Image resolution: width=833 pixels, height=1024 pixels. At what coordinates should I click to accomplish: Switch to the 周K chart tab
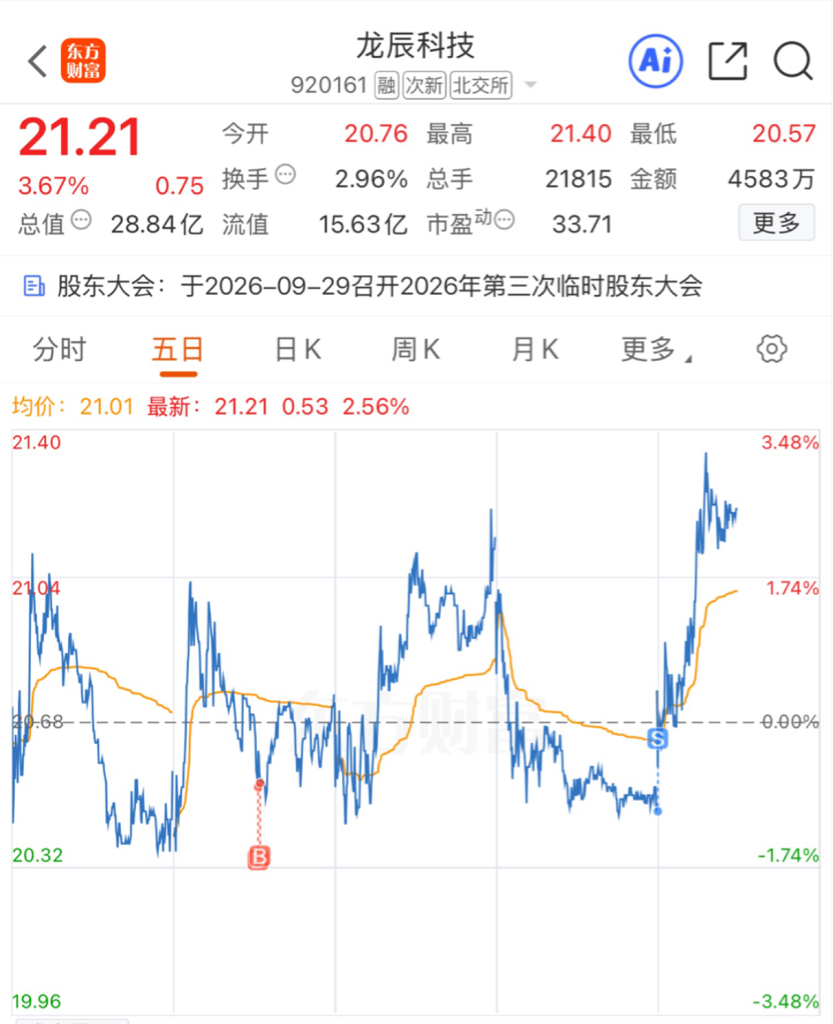416,349
